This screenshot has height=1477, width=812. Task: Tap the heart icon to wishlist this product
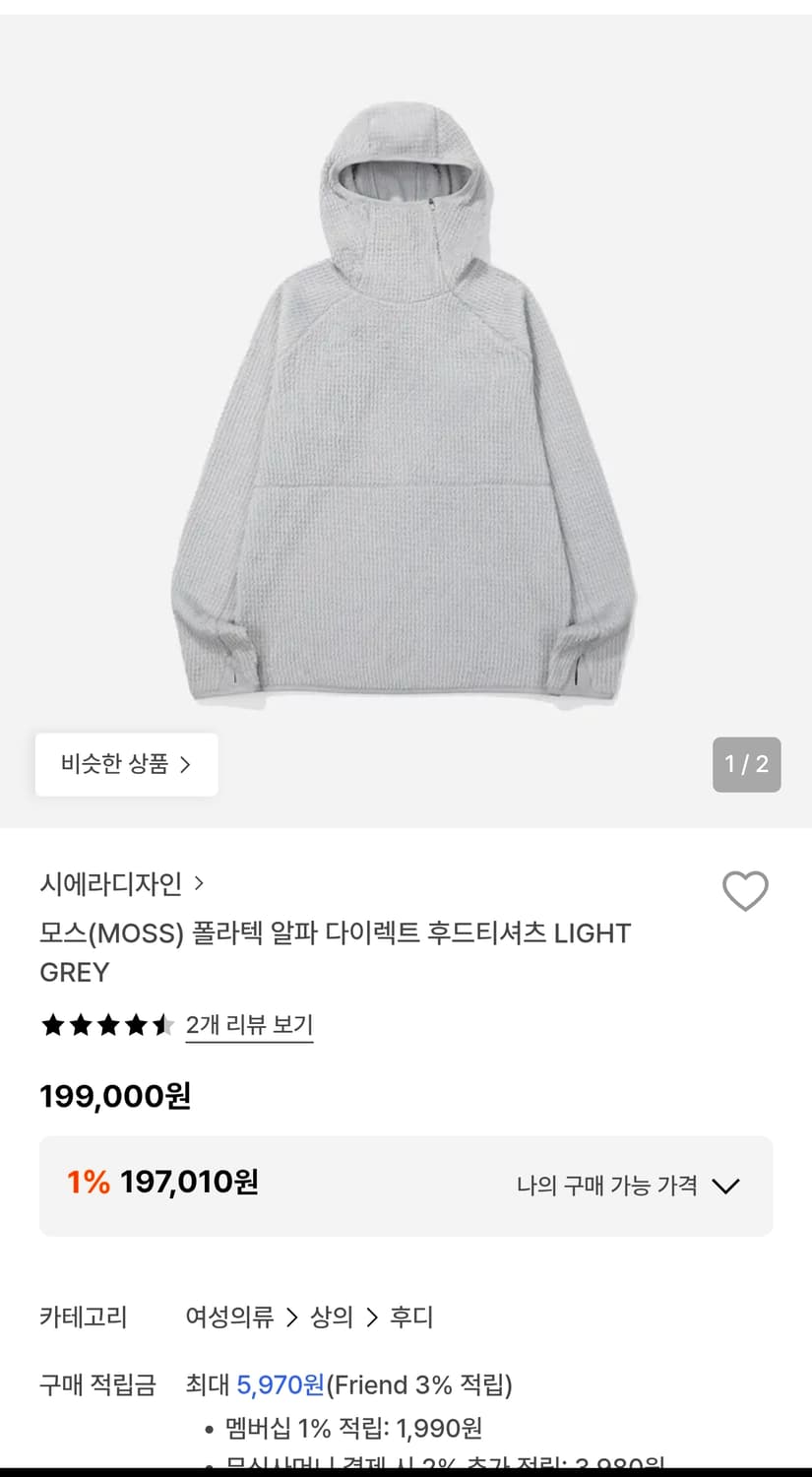coord(746,890)
